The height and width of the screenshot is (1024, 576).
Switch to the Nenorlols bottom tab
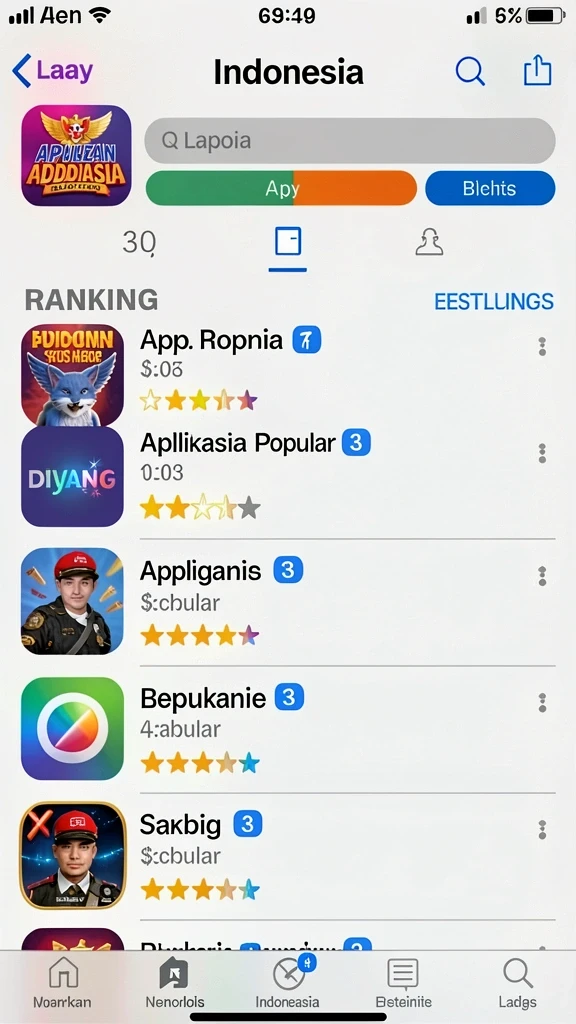tap(174, 983)
